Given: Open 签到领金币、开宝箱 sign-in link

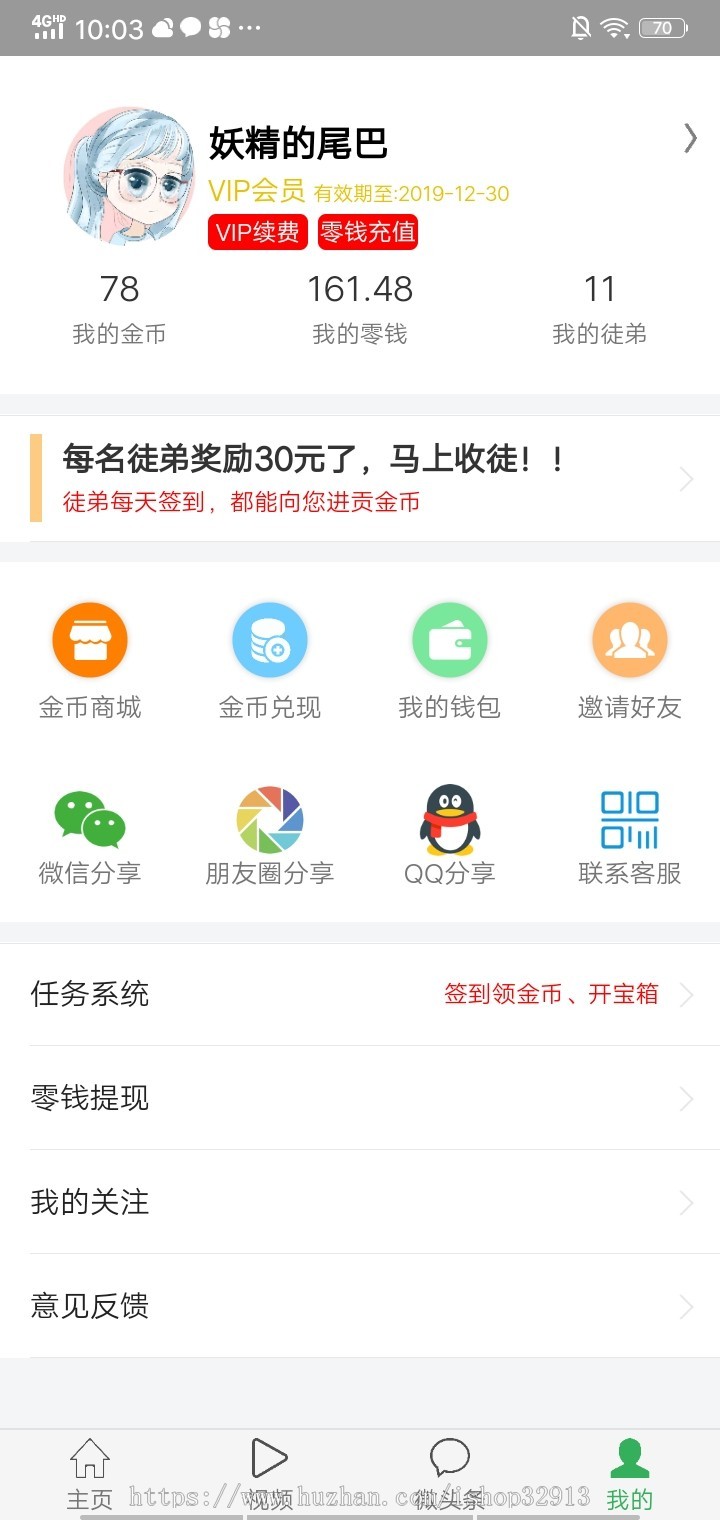Looking at the screenshot, I should (x=553, y=995).
